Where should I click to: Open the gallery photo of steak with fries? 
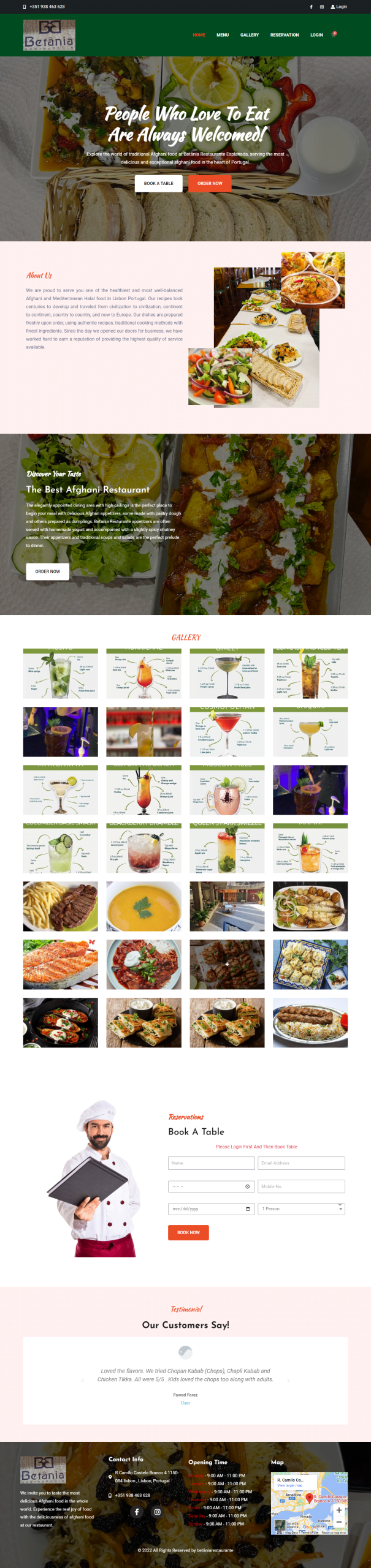coord(60,906)
